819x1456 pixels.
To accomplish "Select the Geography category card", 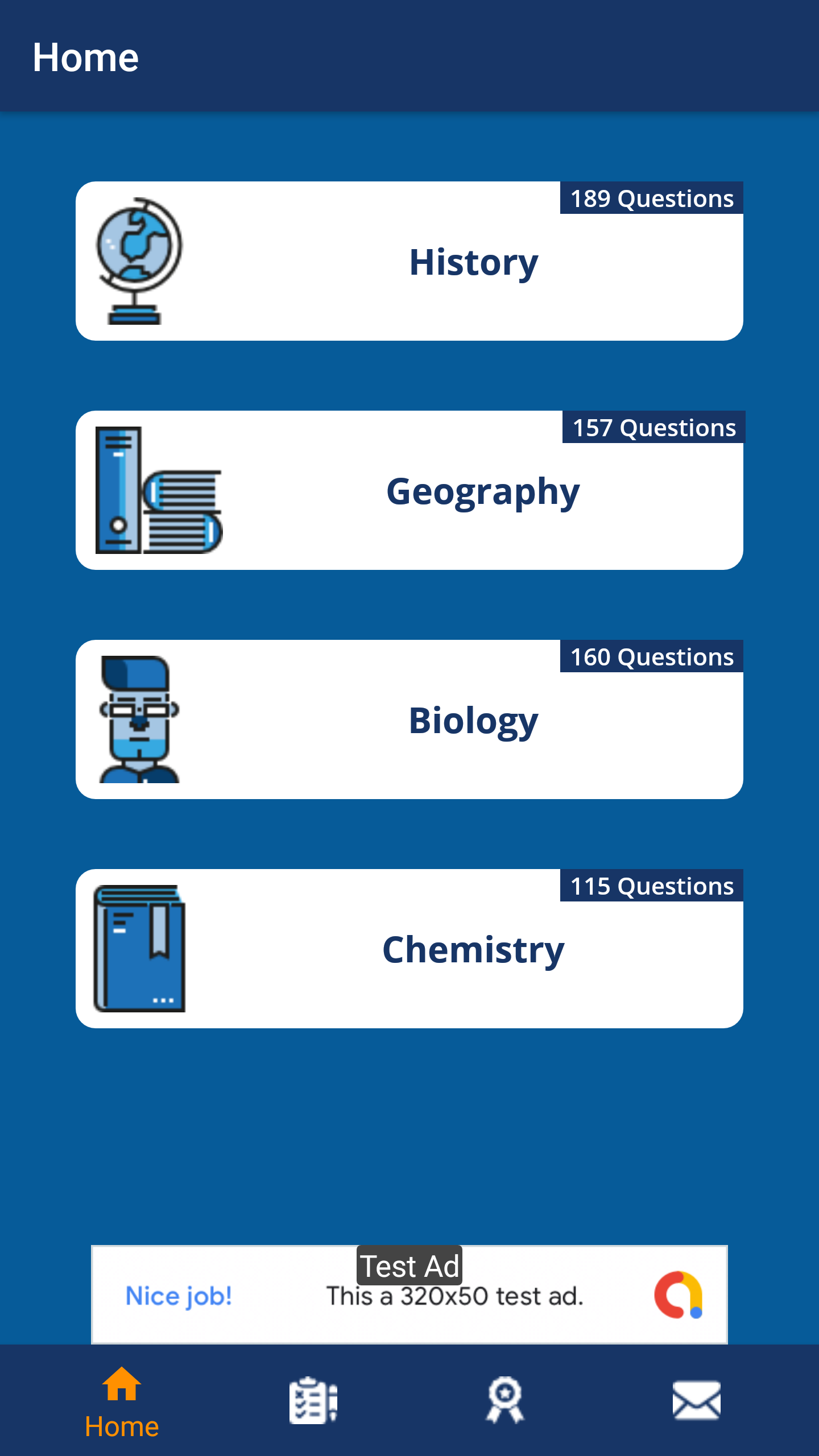I will 409,490.
